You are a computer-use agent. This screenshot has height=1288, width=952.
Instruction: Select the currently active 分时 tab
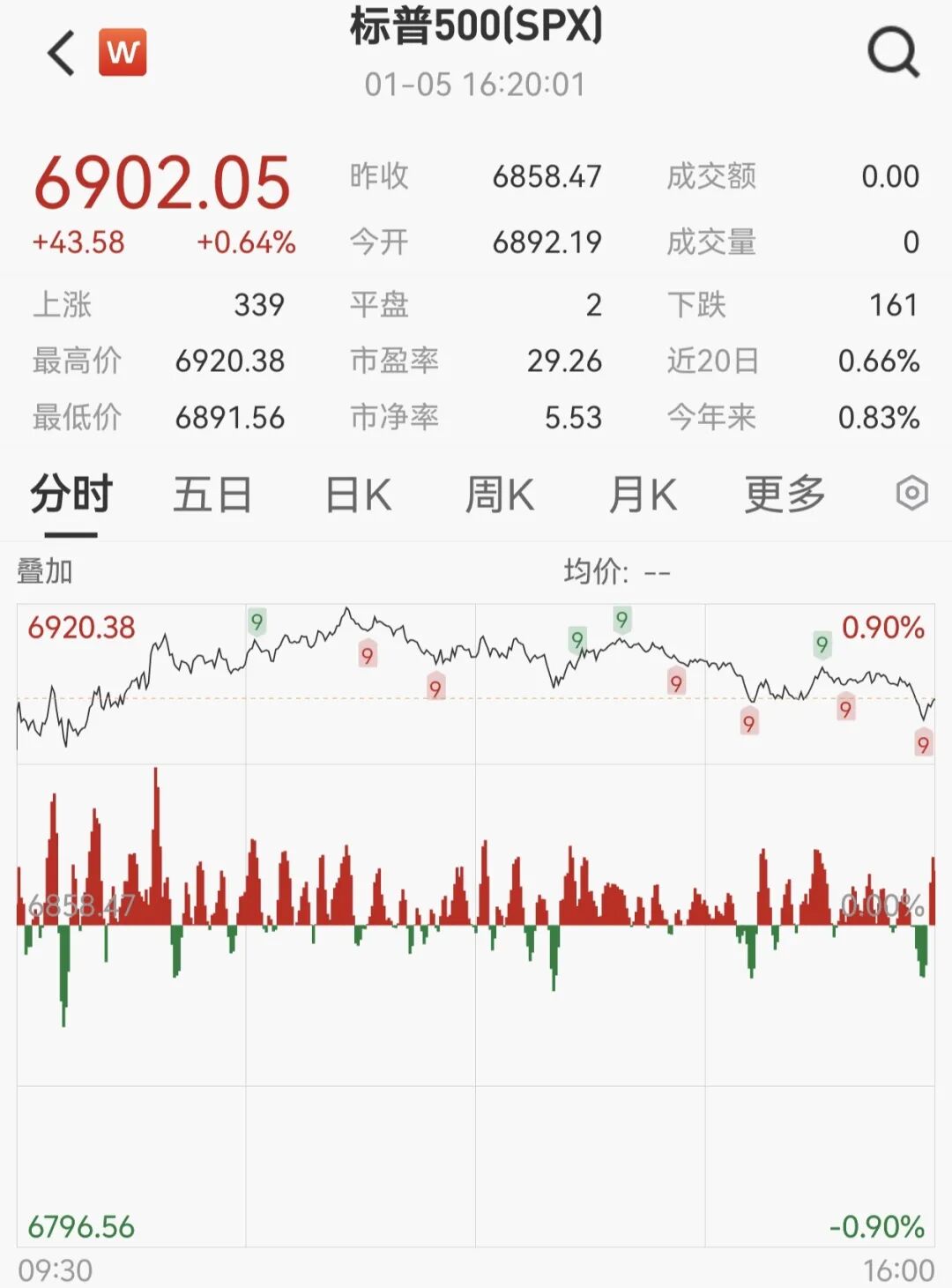(70, 495)
